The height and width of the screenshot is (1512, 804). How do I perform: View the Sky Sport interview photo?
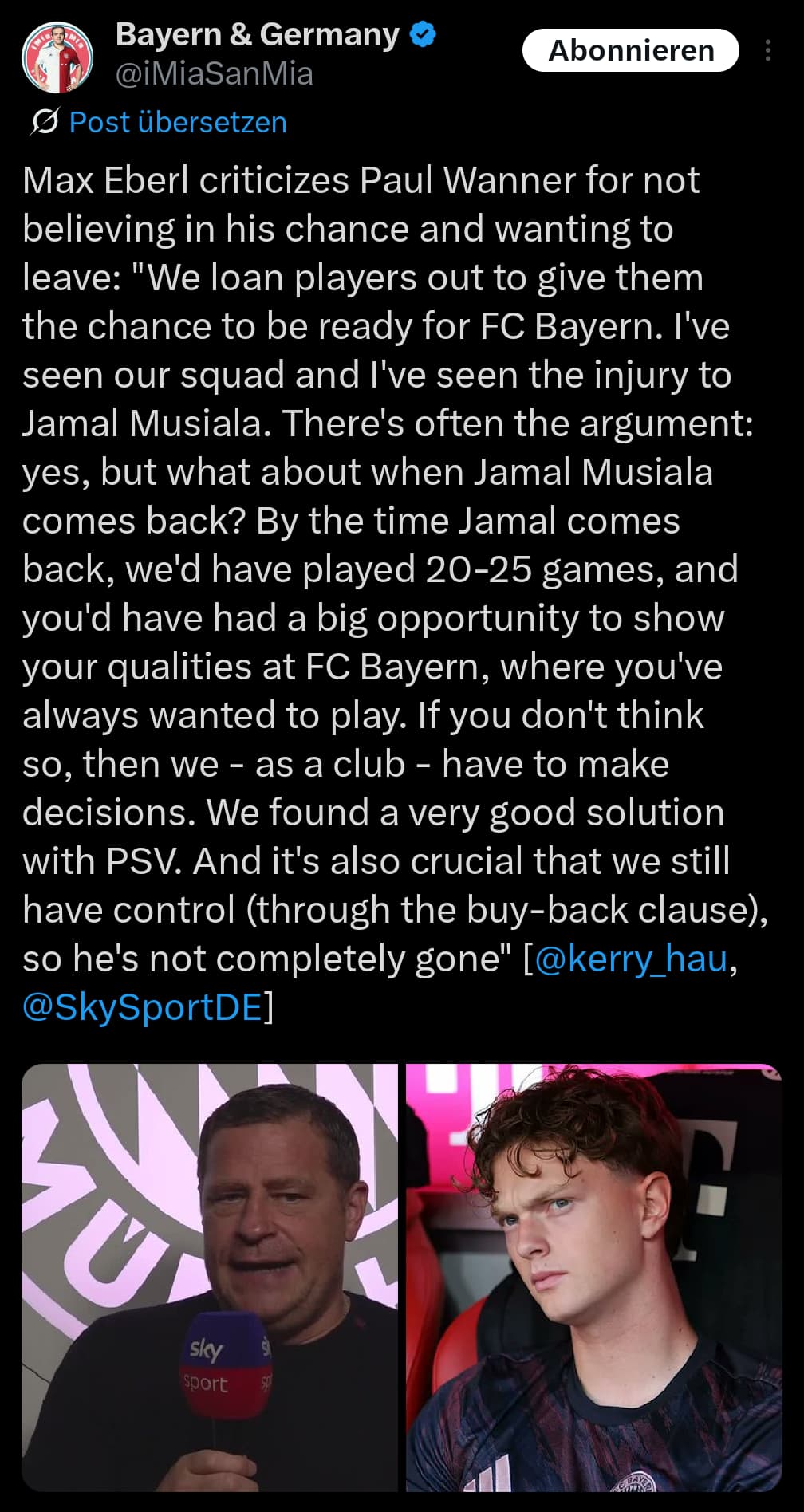click(x=210, y=1278)
